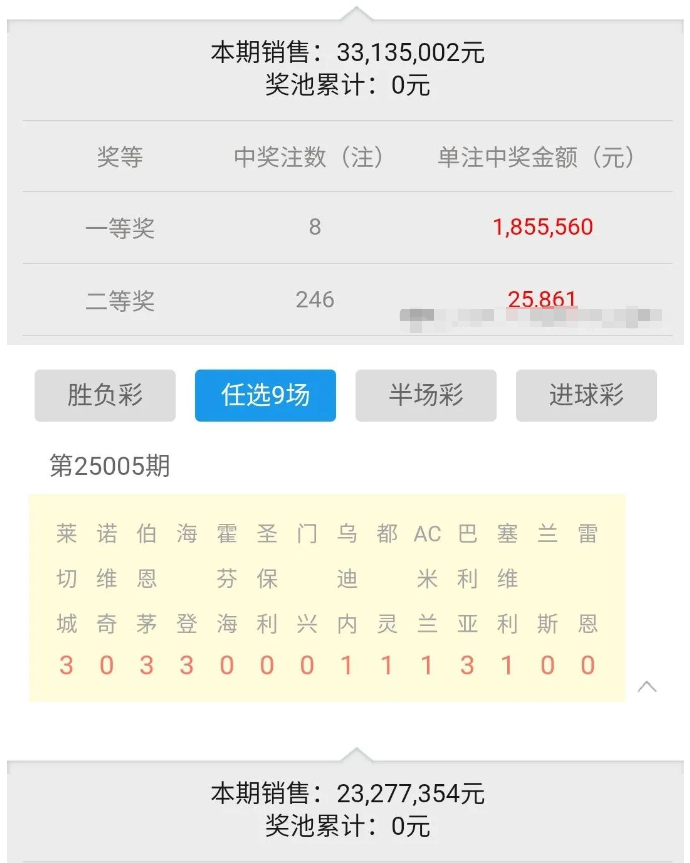Switch to the 胜负彩 tab

point(105,395)
